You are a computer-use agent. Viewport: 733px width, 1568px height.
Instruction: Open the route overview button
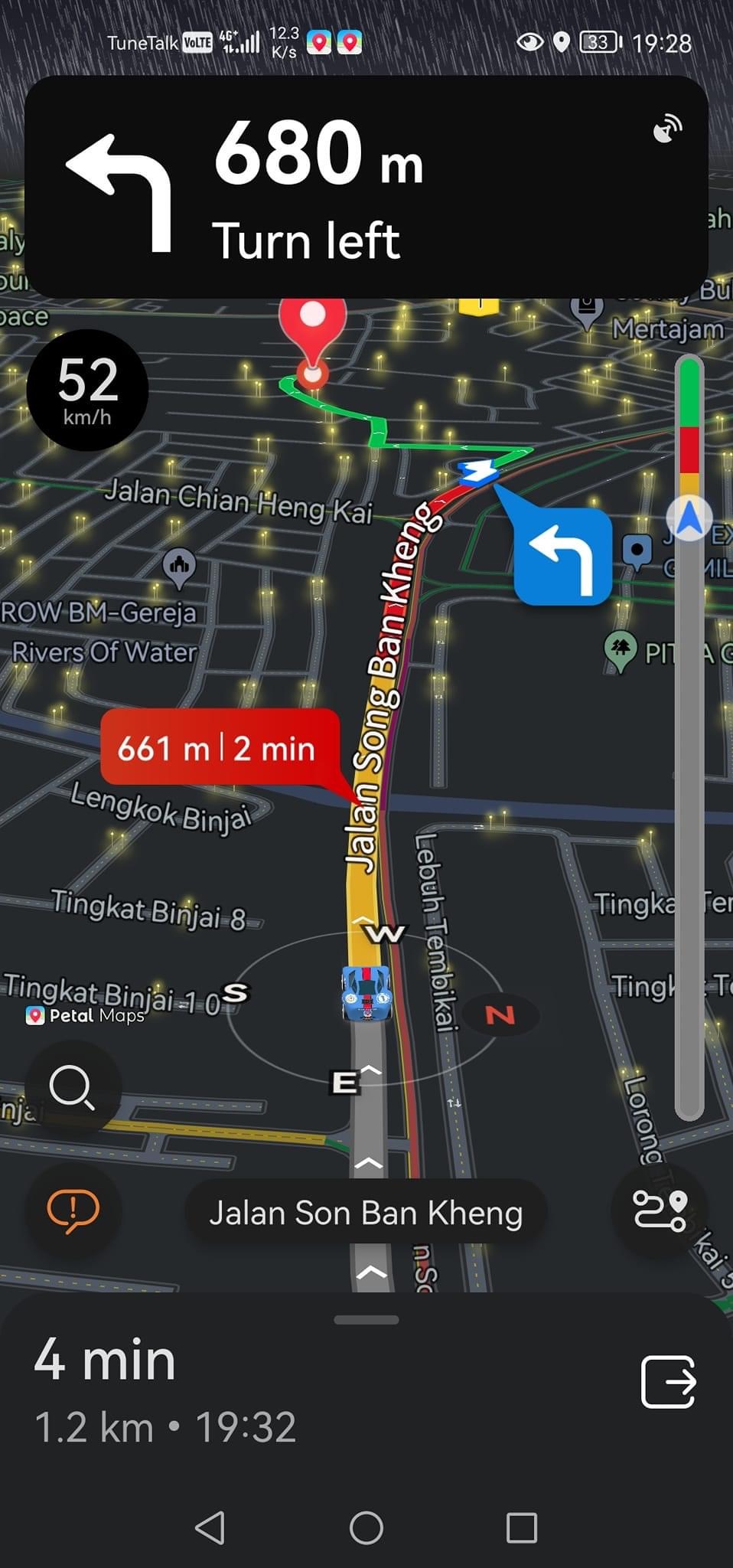coord(660,1210)
